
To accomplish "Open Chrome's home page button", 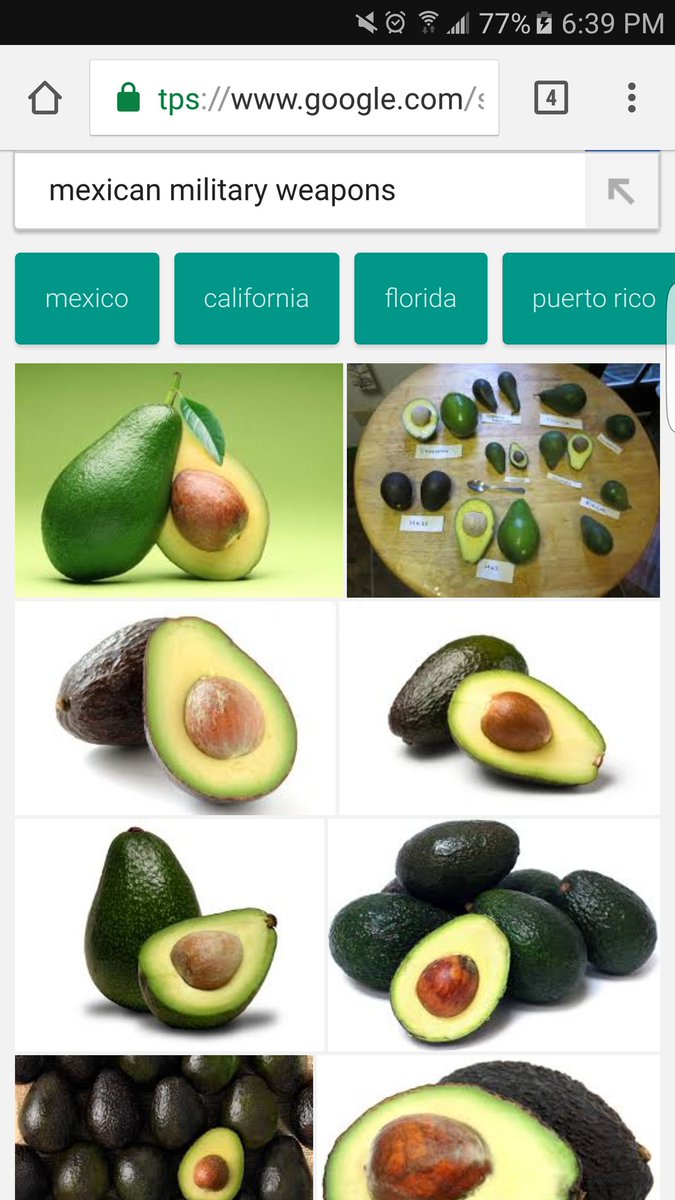I will tap(45, 98).
